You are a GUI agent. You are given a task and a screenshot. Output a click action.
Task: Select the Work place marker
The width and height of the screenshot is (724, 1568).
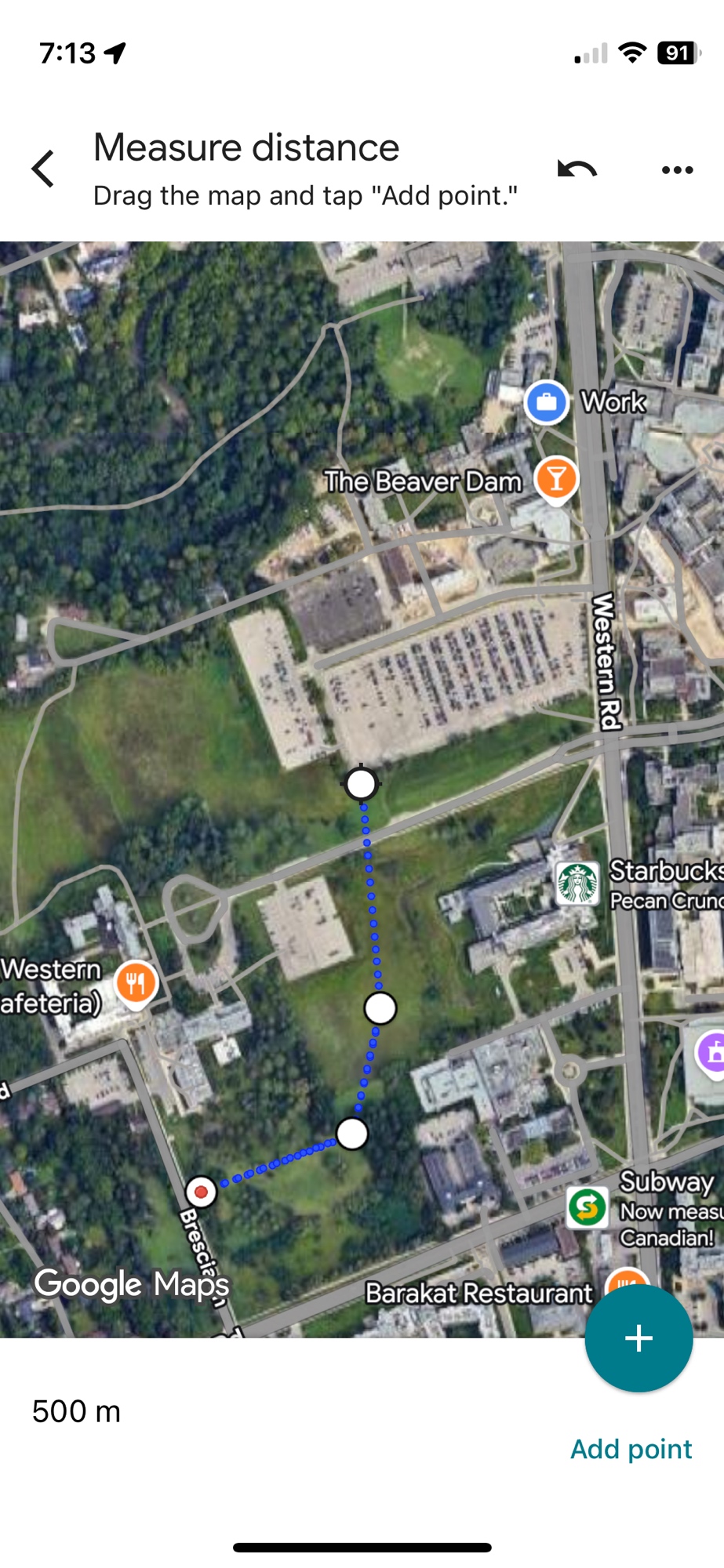(x=547, y=402)
